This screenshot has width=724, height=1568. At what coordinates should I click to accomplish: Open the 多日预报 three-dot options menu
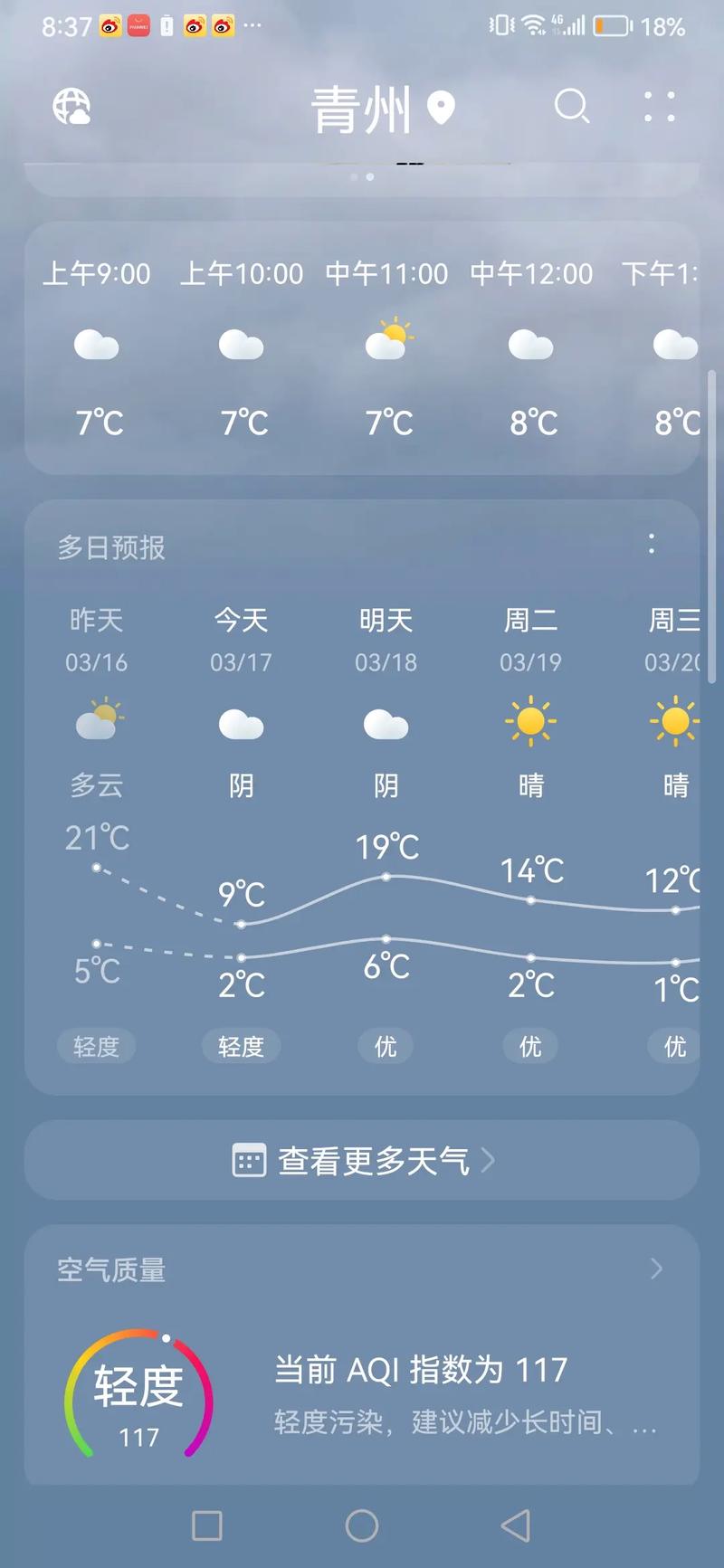tap(652, 544)
